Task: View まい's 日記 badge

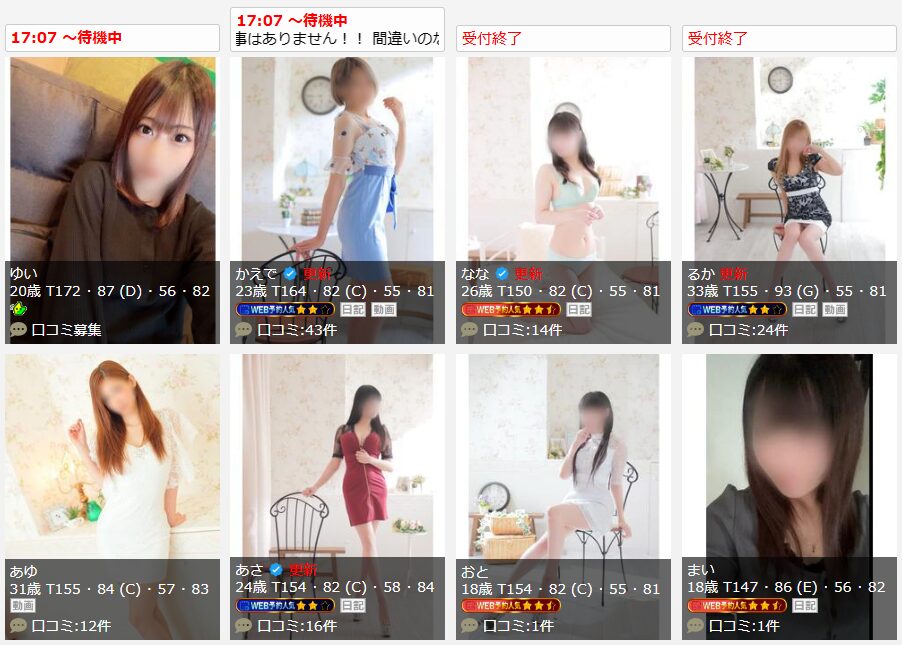Action: click(805, 606)
